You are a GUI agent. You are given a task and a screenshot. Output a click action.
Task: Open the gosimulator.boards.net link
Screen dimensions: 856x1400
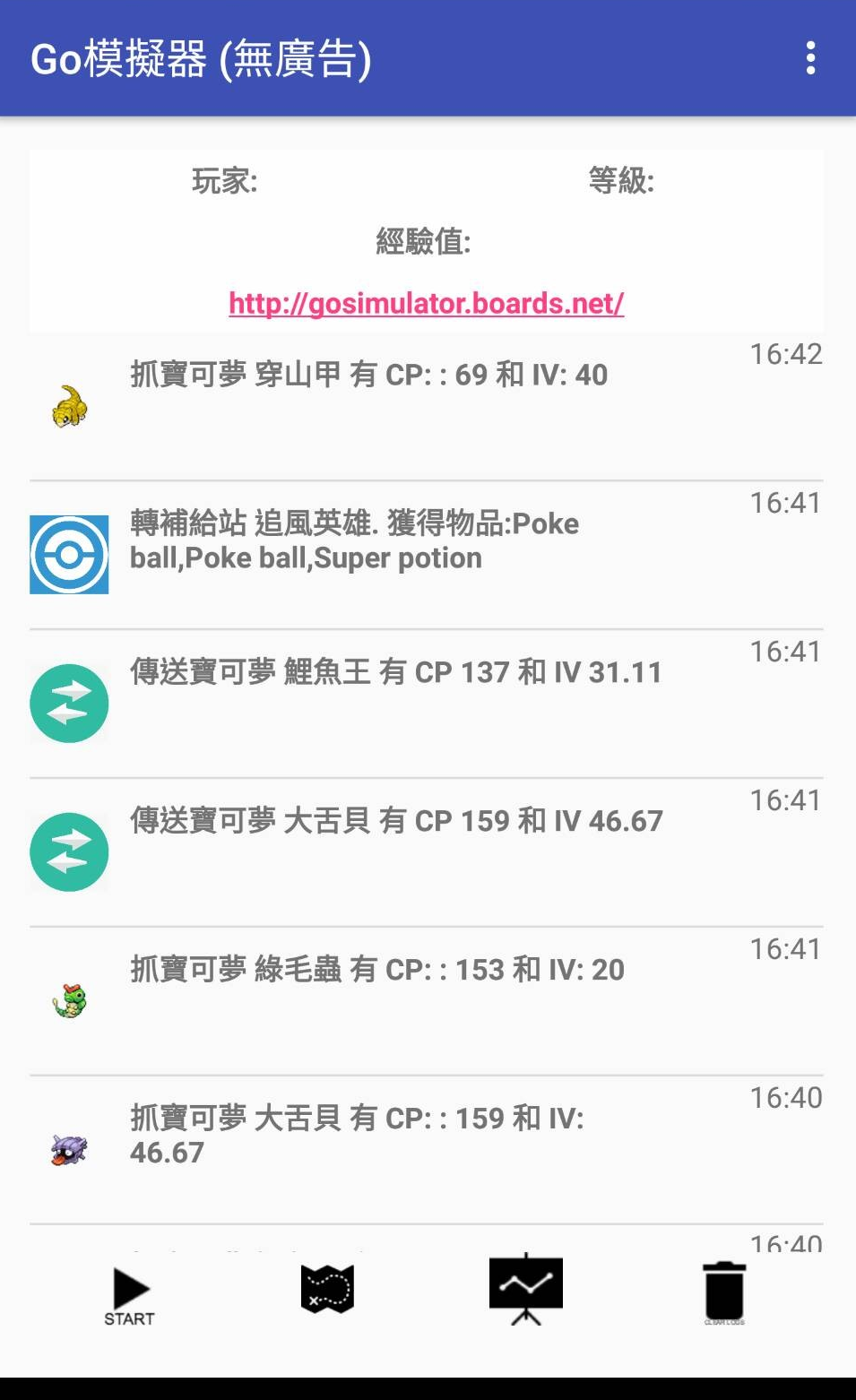click(426, 303)
